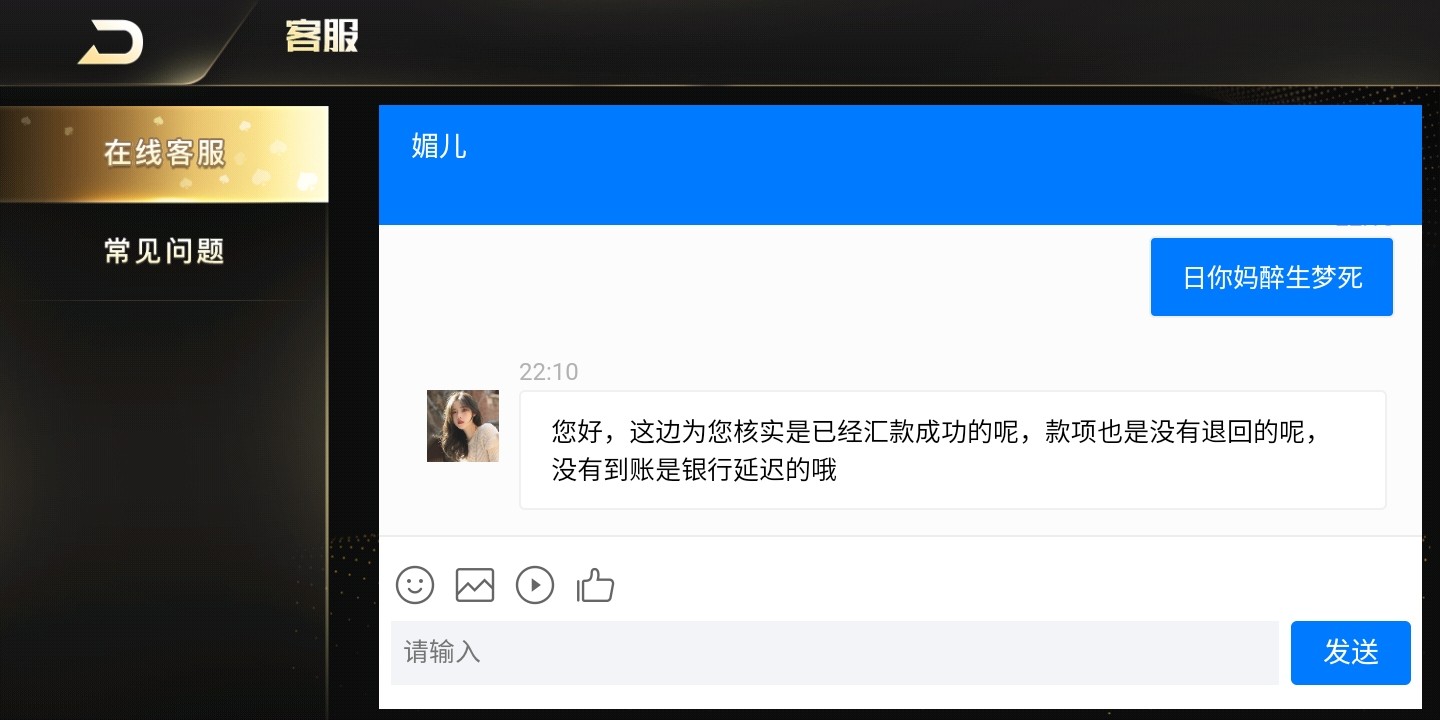This screenshot has height=720, width=1440.
Task: Tap the 发送 send button
Action: tap(1350, 653)
